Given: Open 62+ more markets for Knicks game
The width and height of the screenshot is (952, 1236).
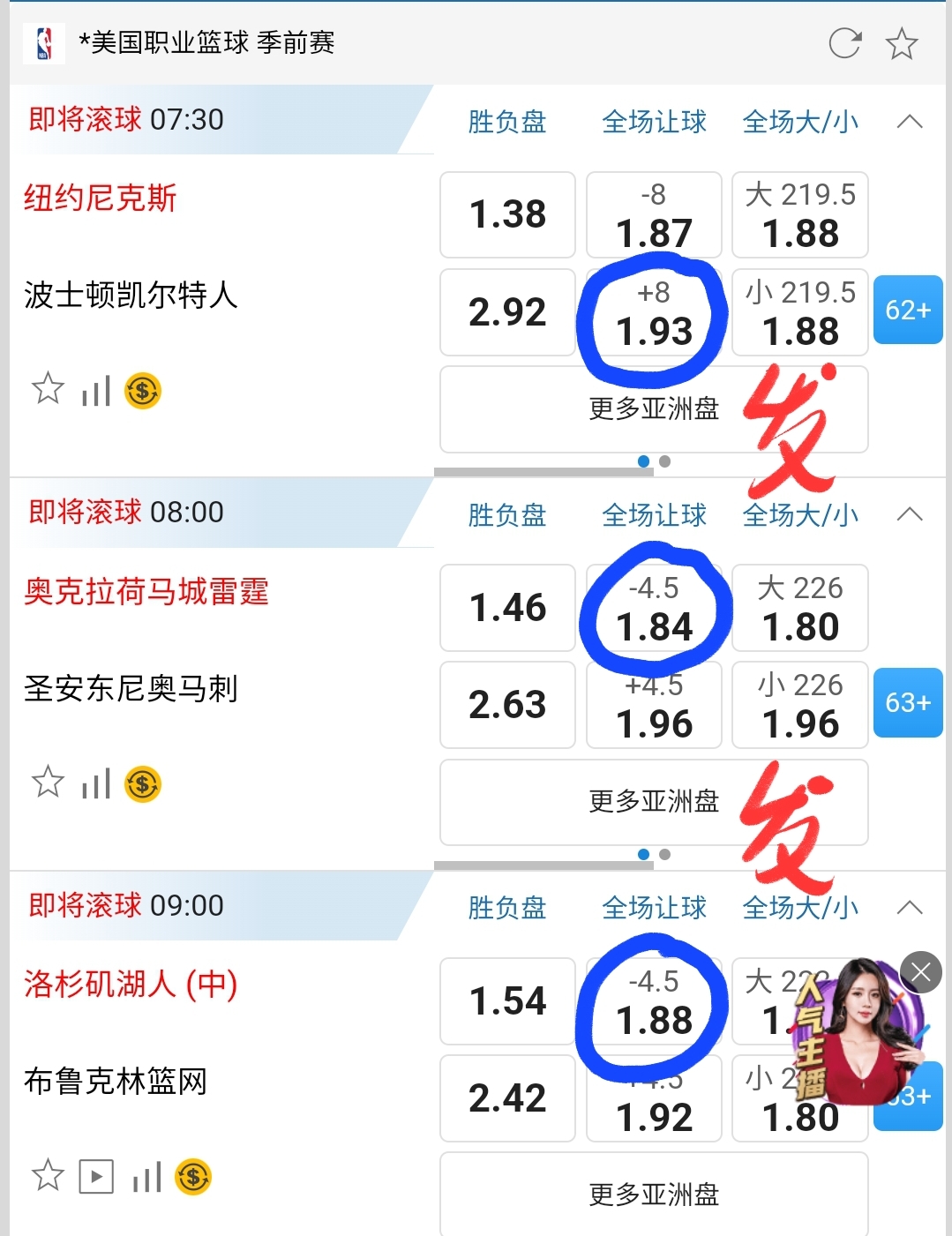Looking at the screenshot, I should (x=908, y=310).
